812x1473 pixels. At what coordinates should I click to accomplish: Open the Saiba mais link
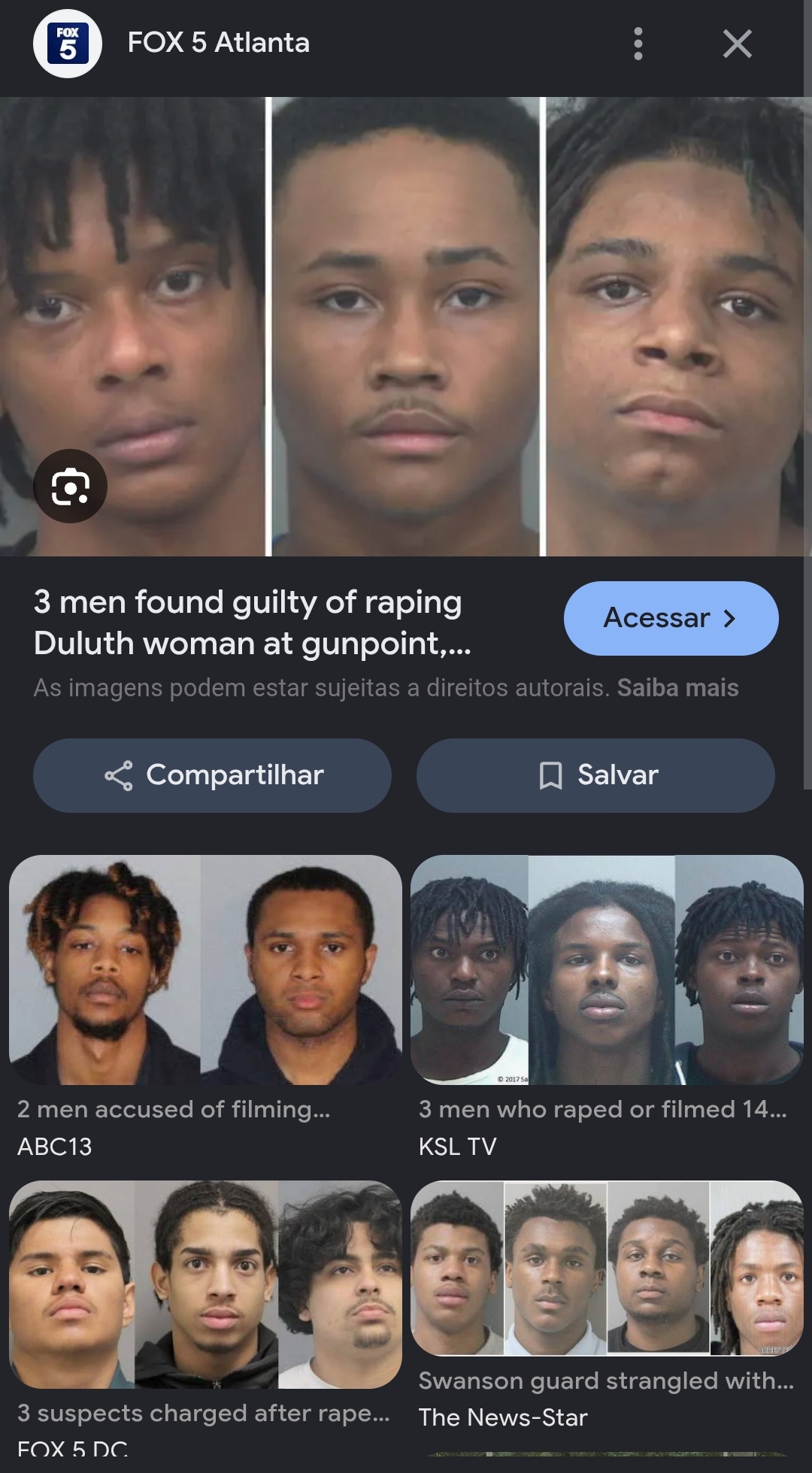[x=677, y=687]
